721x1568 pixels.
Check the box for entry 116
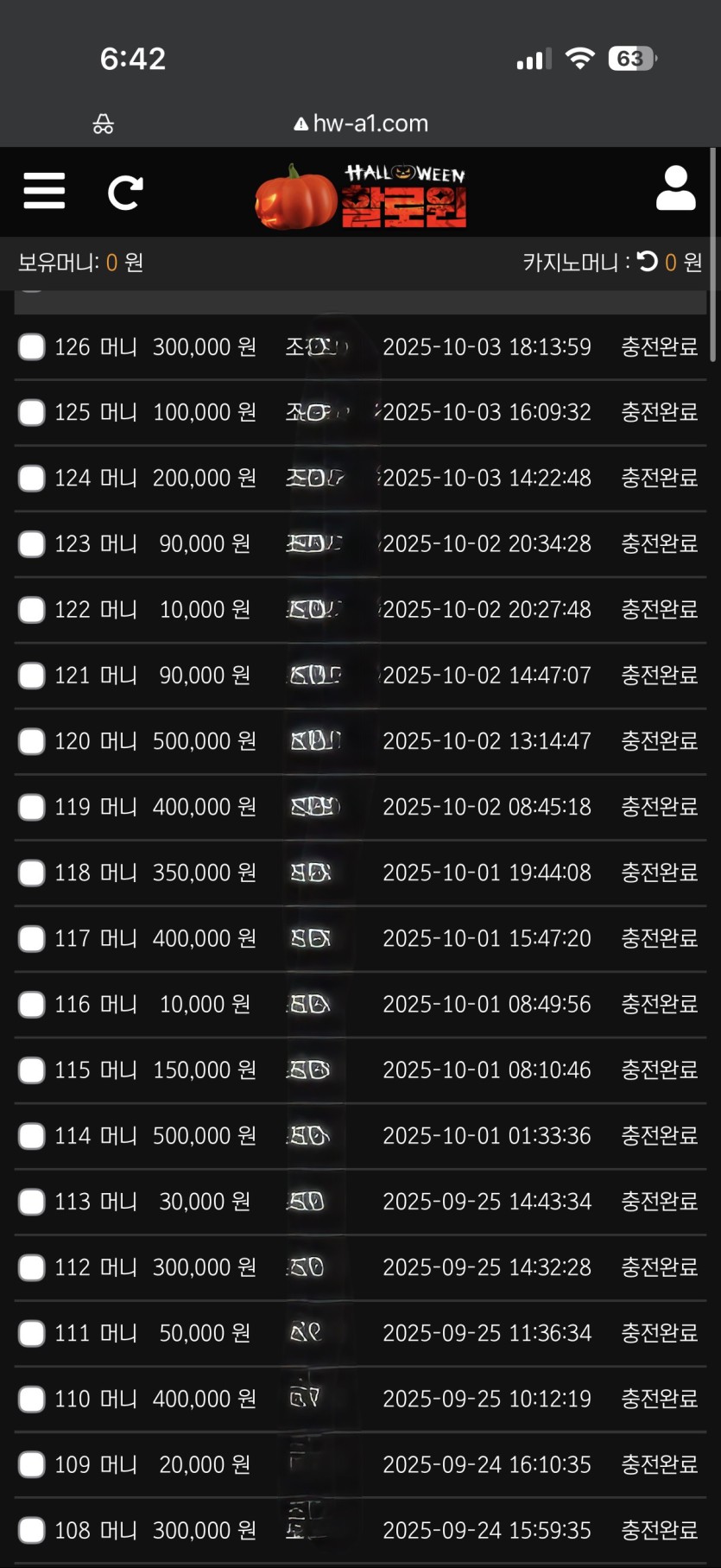[x=32, y=1005]
